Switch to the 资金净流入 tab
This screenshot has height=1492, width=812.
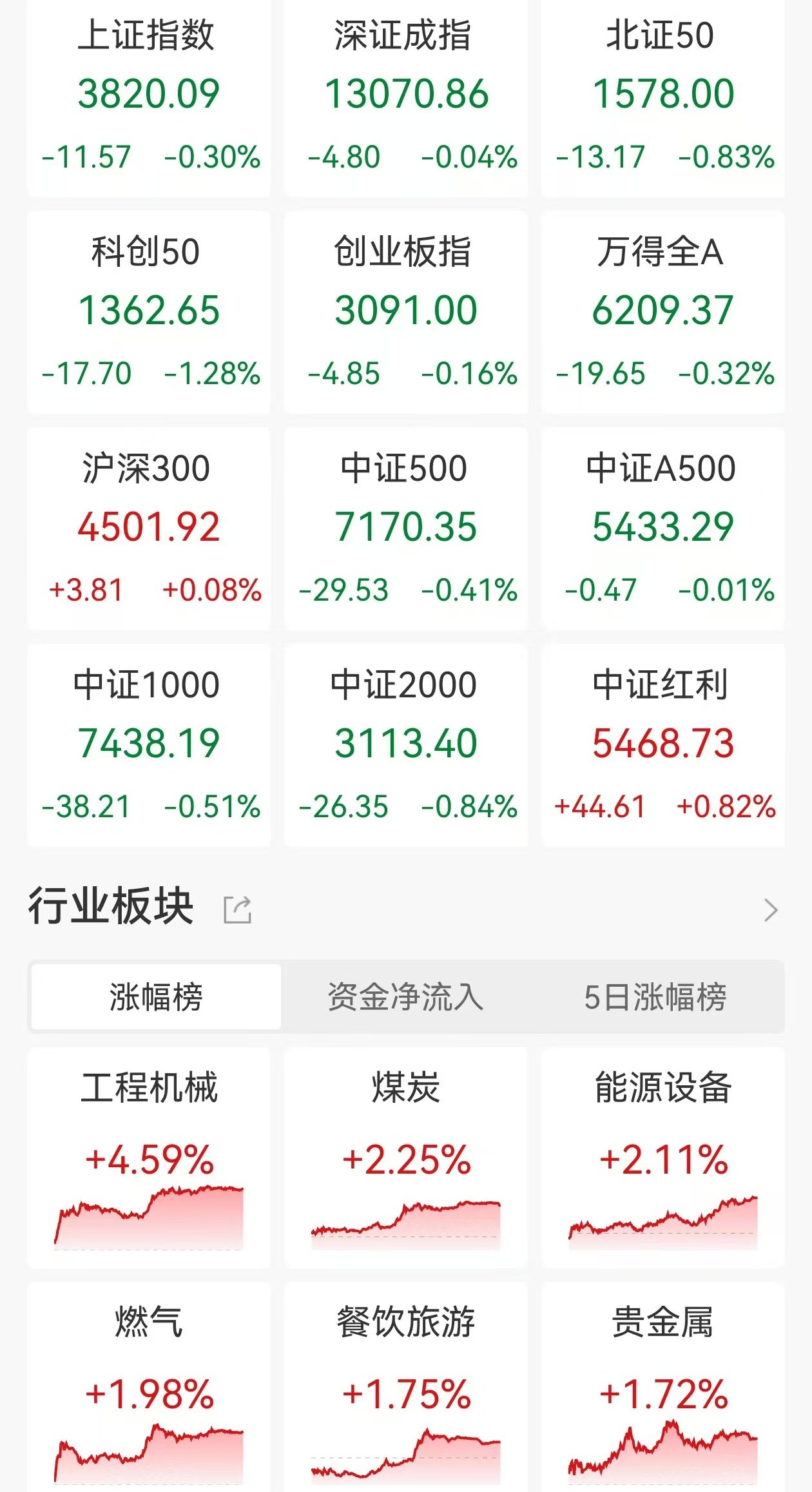click(x=405, y=997)
